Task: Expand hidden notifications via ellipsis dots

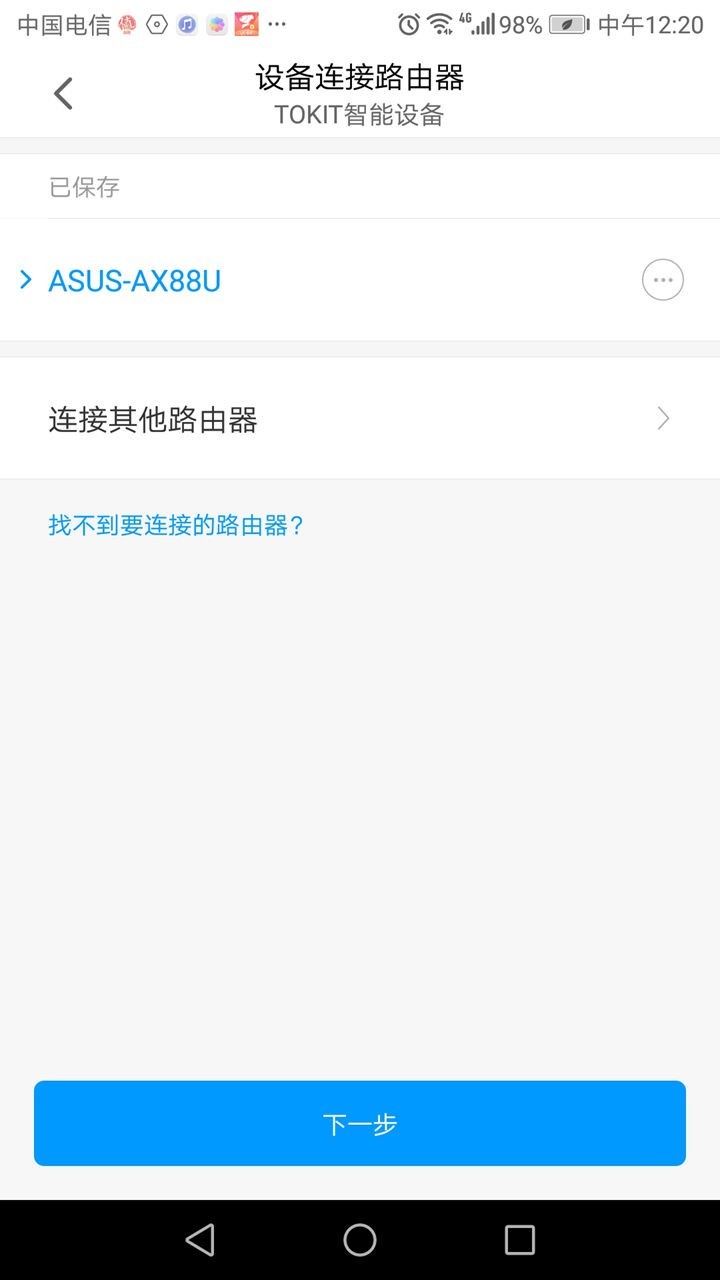Action: 277,23
